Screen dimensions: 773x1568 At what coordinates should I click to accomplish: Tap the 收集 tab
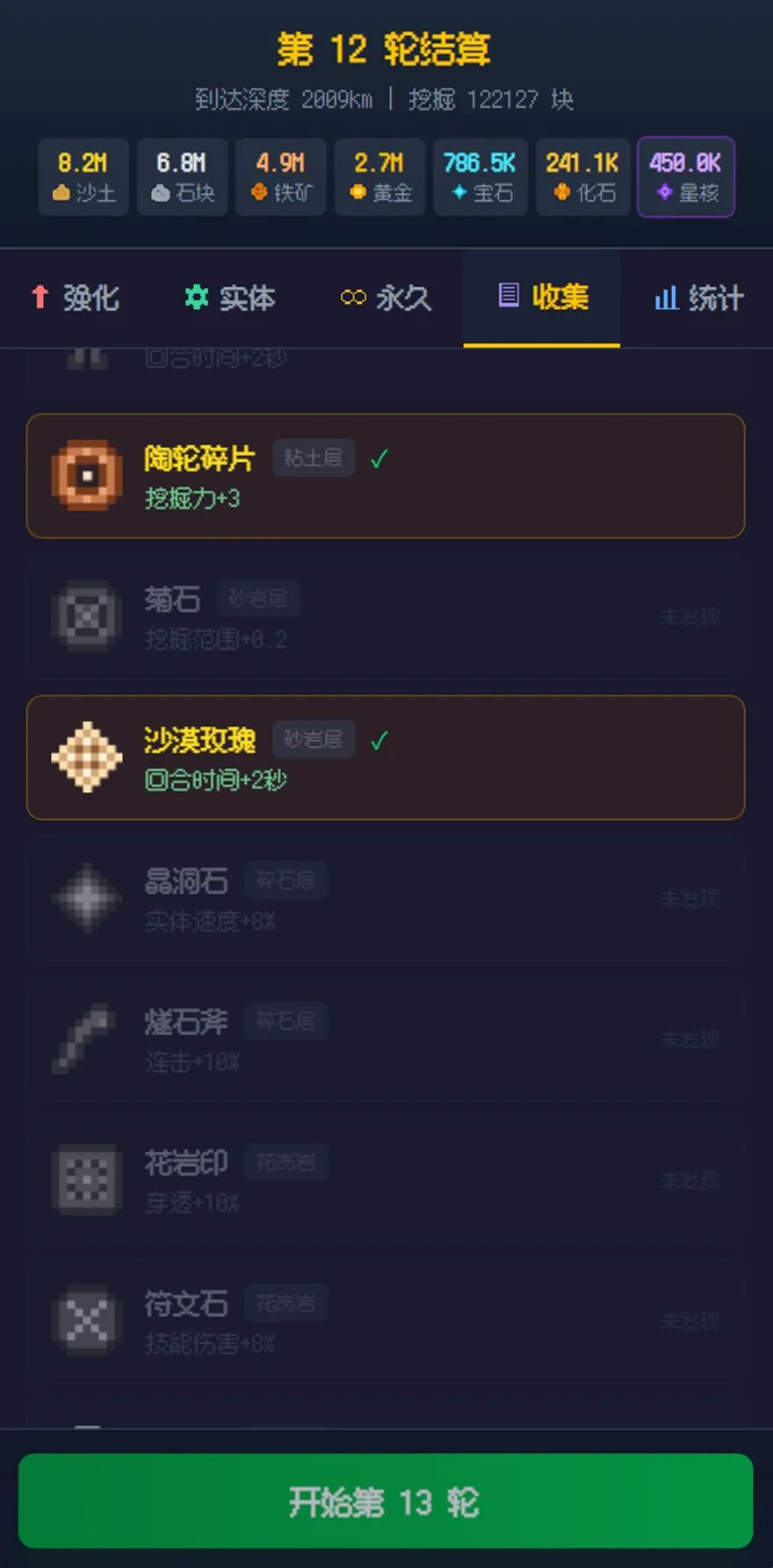(x=542, y=298)
